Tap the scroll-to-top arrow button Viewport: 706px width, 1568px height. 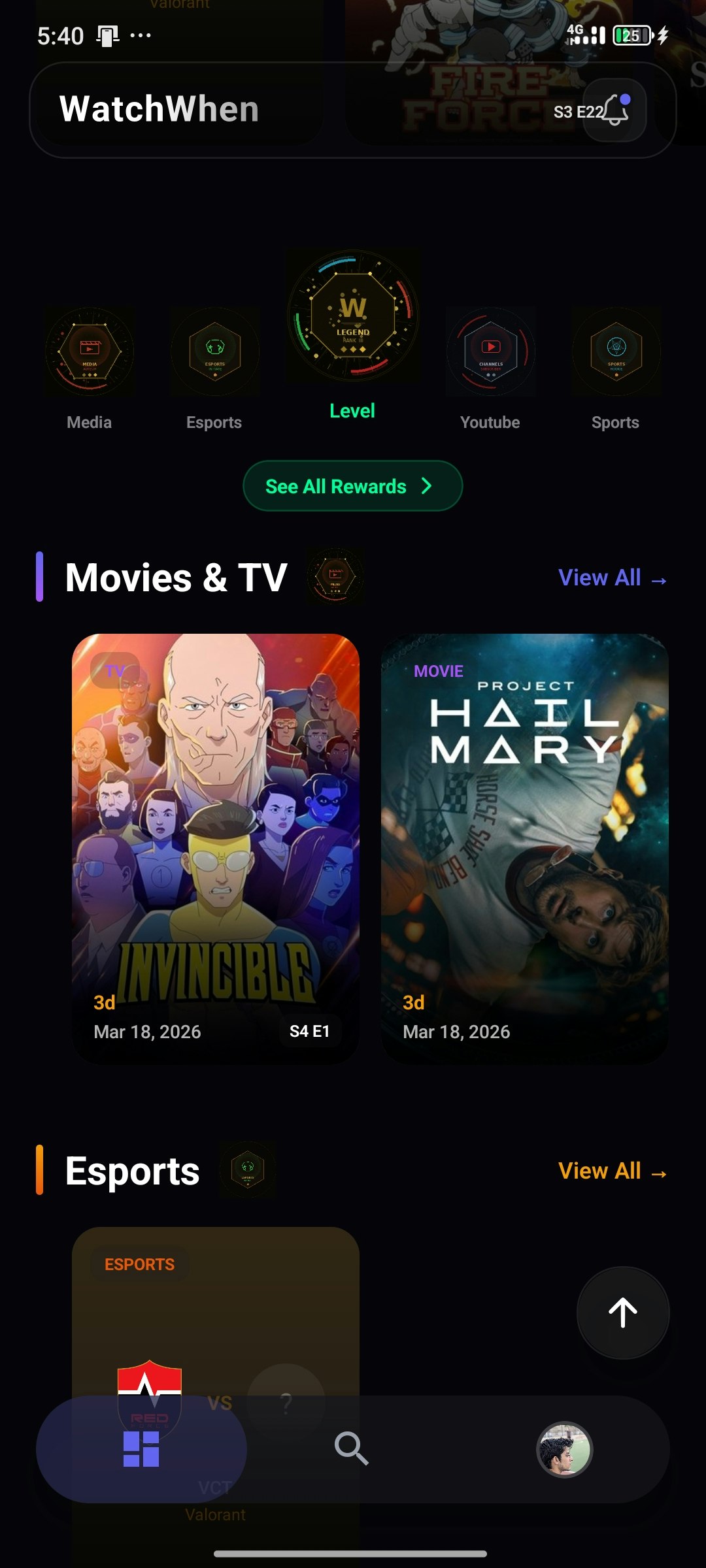click(x=622, y=1313)
